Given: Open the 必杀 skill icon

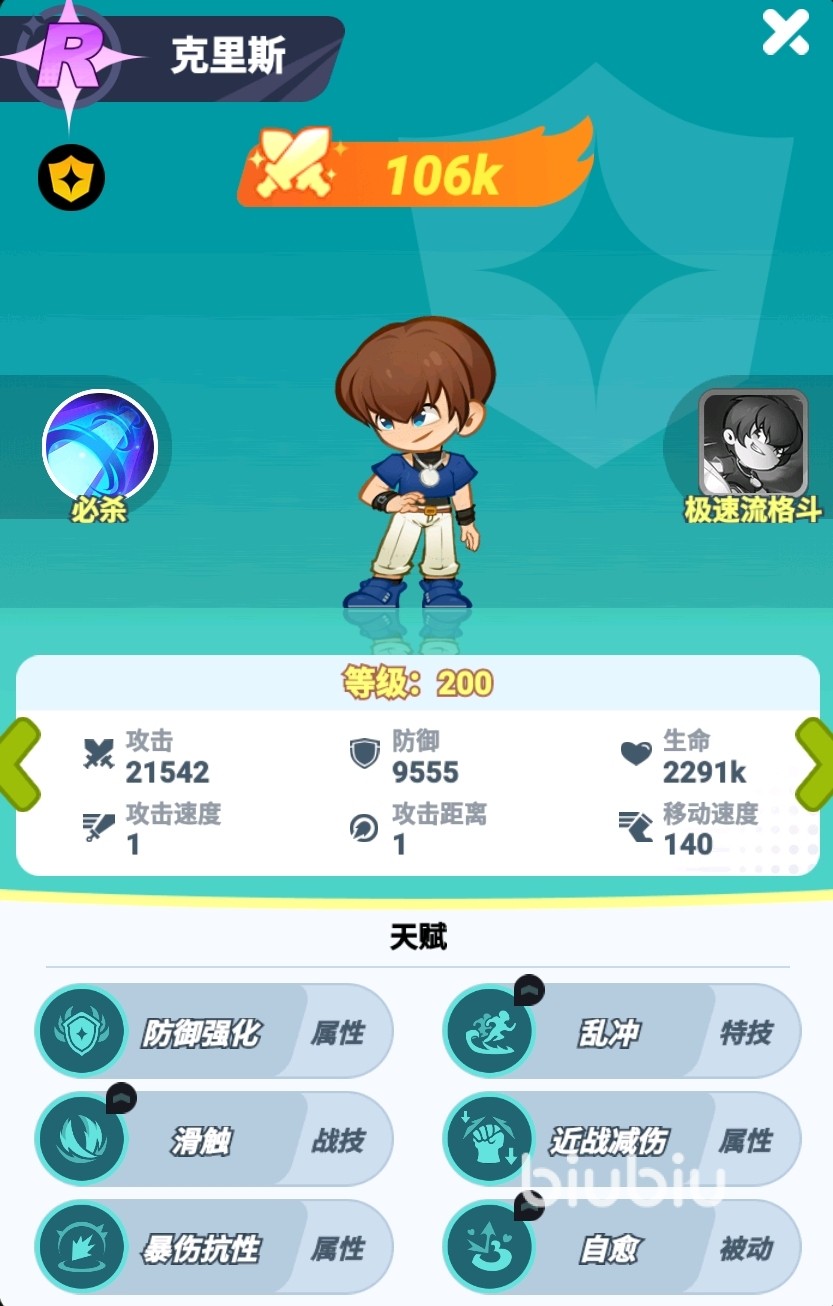Looking at the screenshot, I should tap(100, 447).
